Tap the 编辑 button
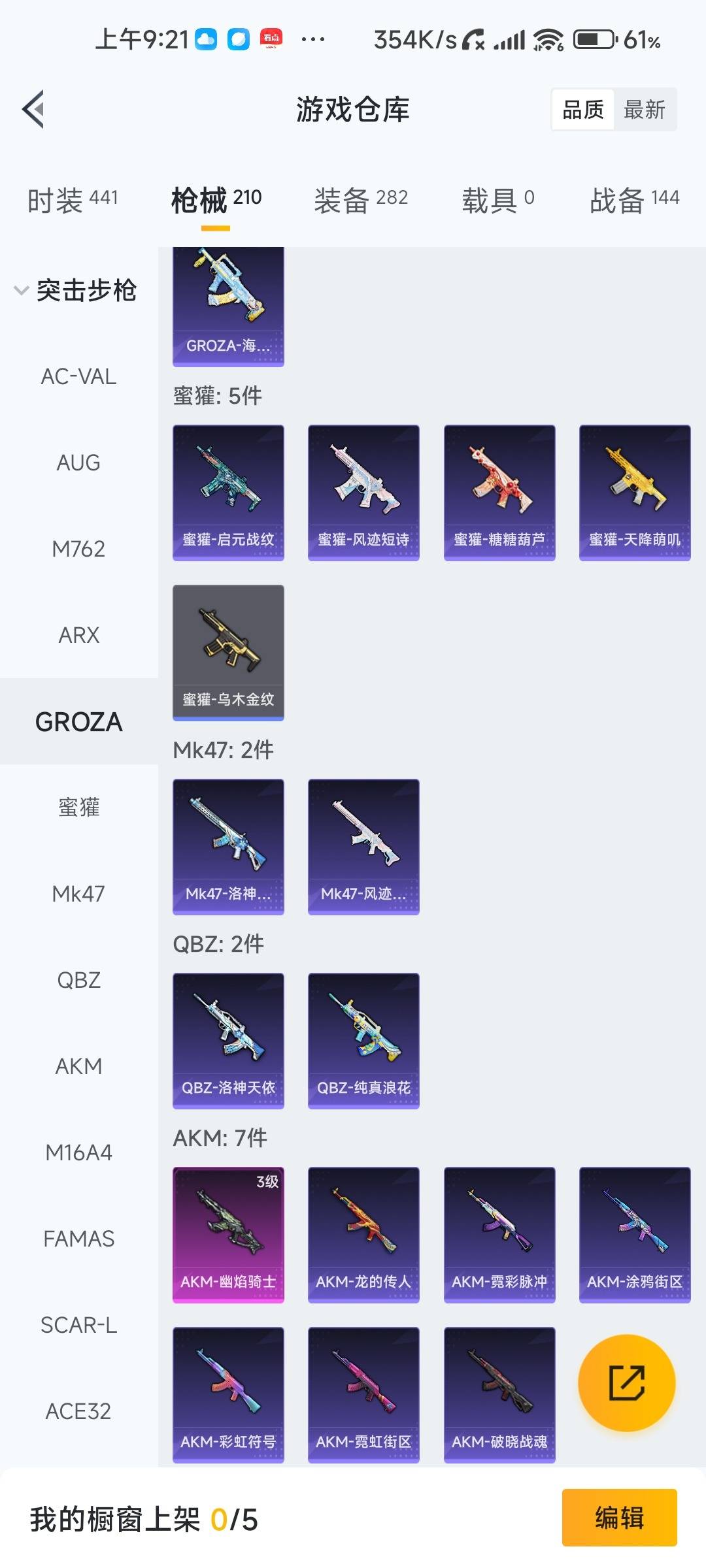Image resolution: width=706 pixels, height=1568 pixels. point(618,1517)
